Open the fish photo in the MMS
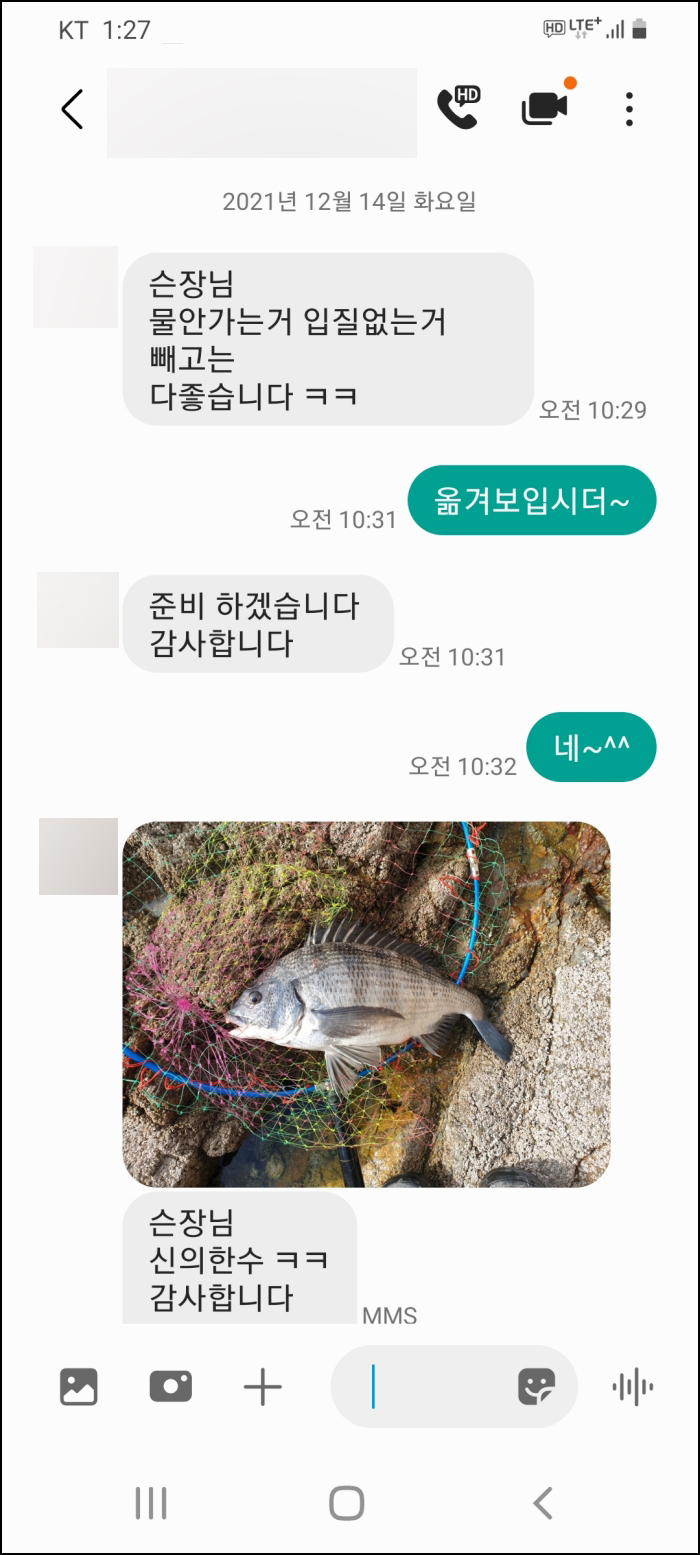The width and height of the screenshot is (700, 1555). click(366, 1003)
